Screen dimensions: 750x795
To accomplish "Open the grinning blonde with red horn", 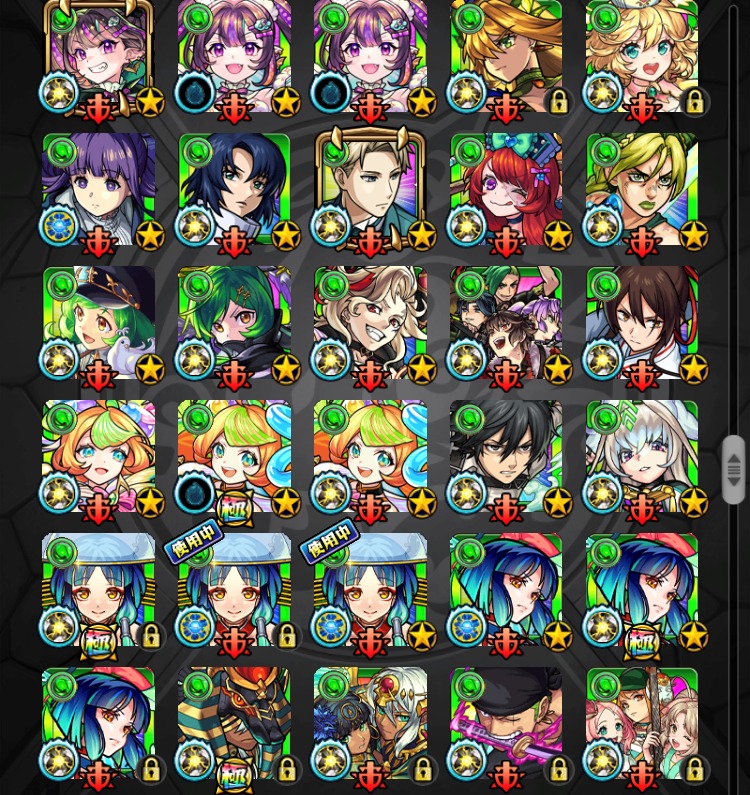I will [x=370, y=323].
